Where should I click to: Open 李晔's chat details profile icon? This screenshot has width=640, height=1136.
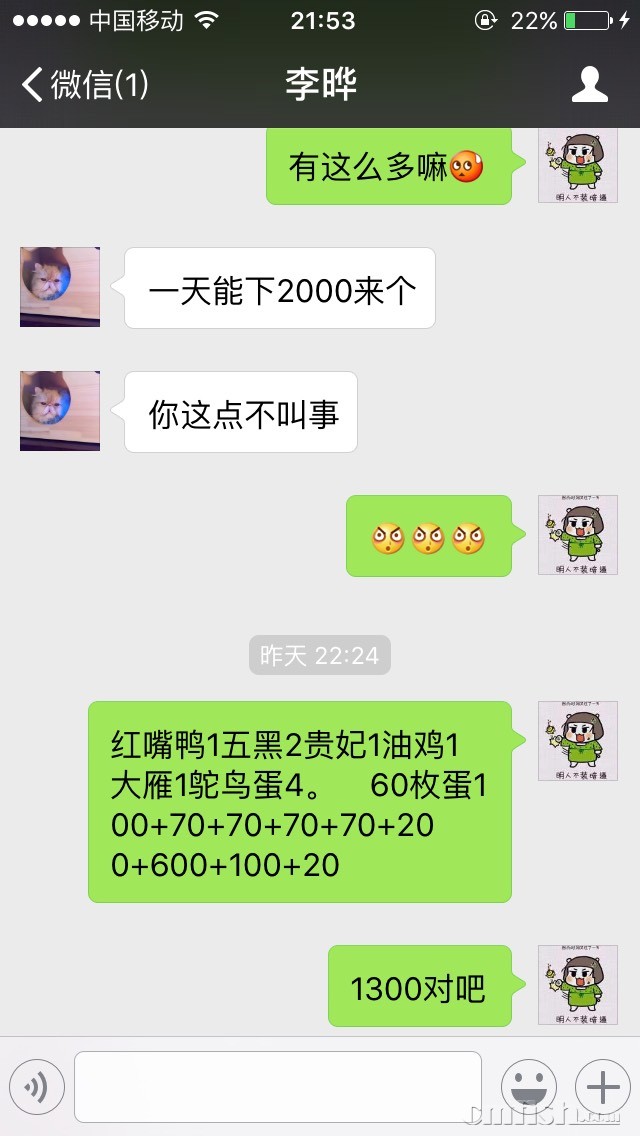coord(589,85)
